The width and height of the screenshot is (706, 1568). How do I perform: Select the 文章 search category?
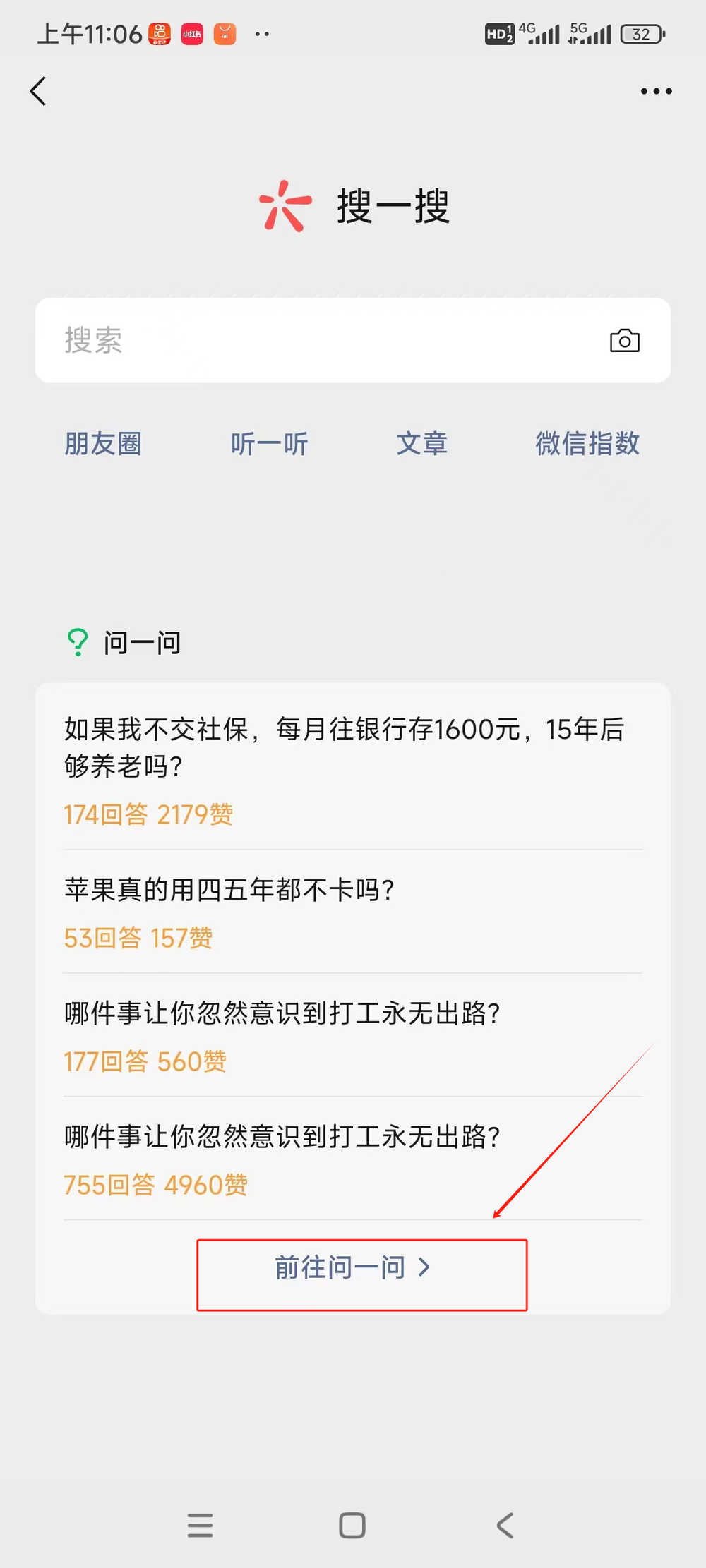422,444
